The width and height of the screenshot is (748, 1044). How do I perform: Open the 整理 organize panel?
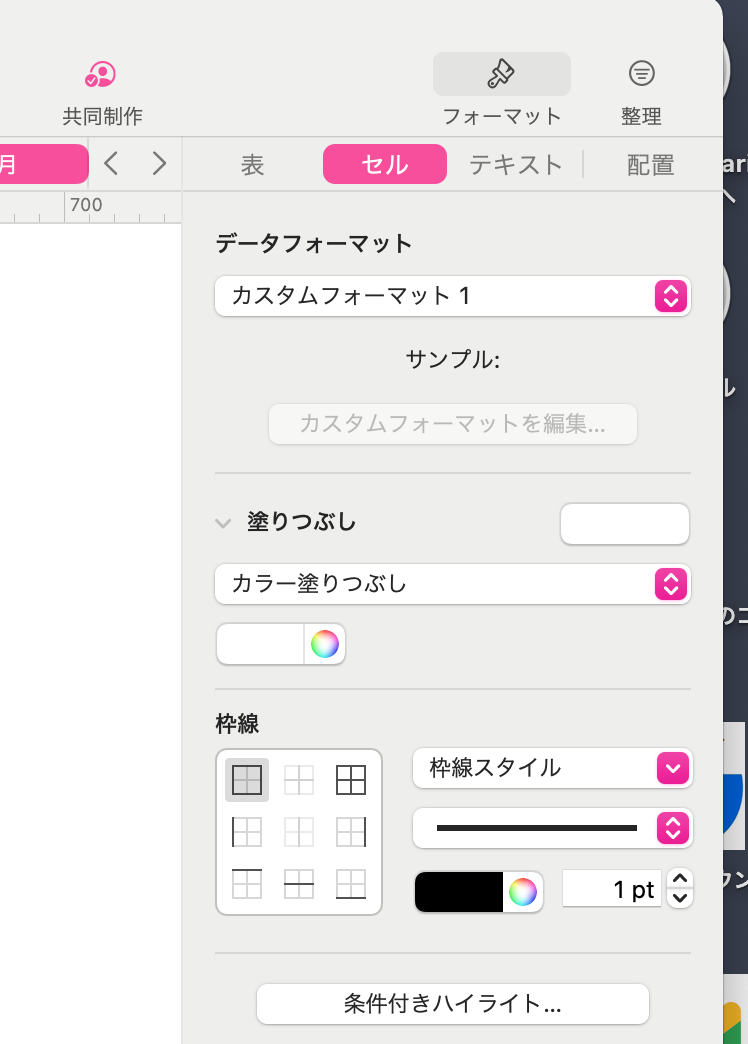click(641, 89)
